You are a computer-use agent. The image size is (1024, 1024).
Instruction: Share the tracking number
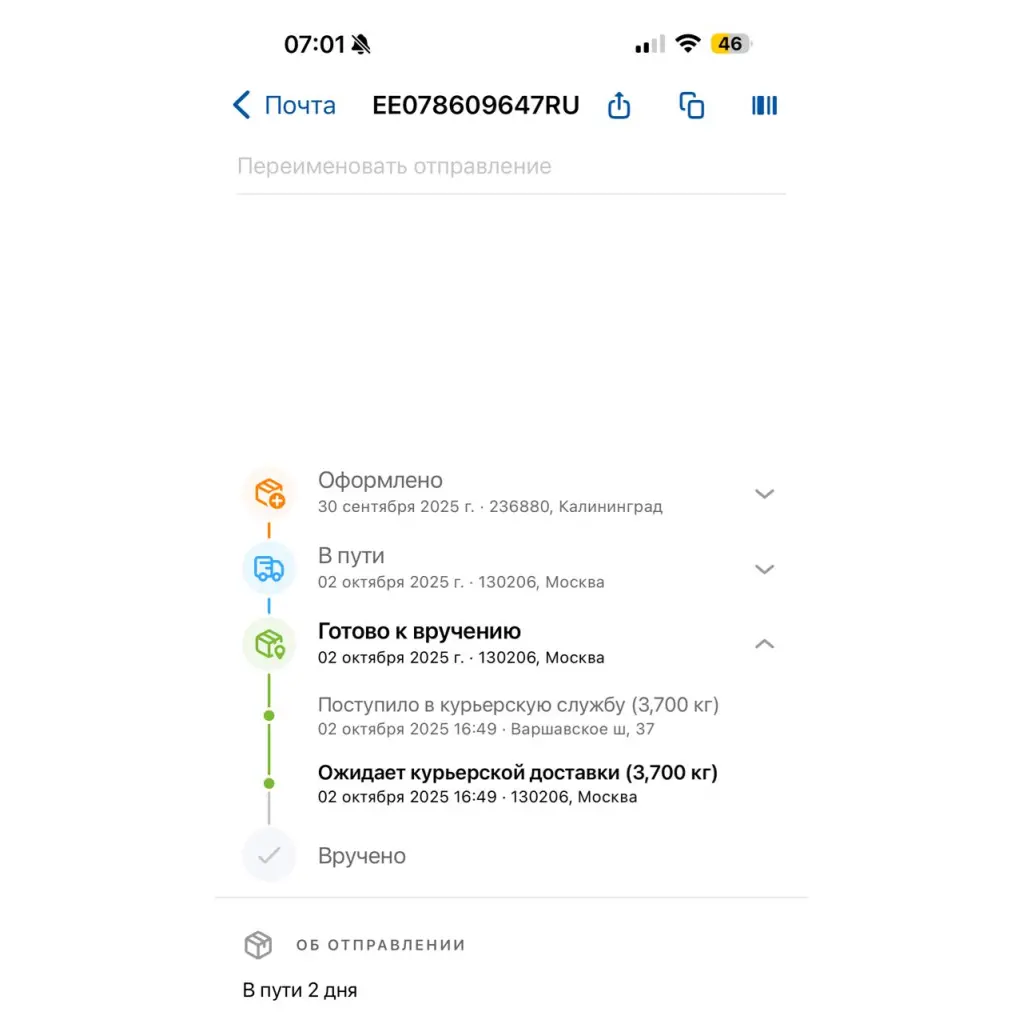[619, 105]
